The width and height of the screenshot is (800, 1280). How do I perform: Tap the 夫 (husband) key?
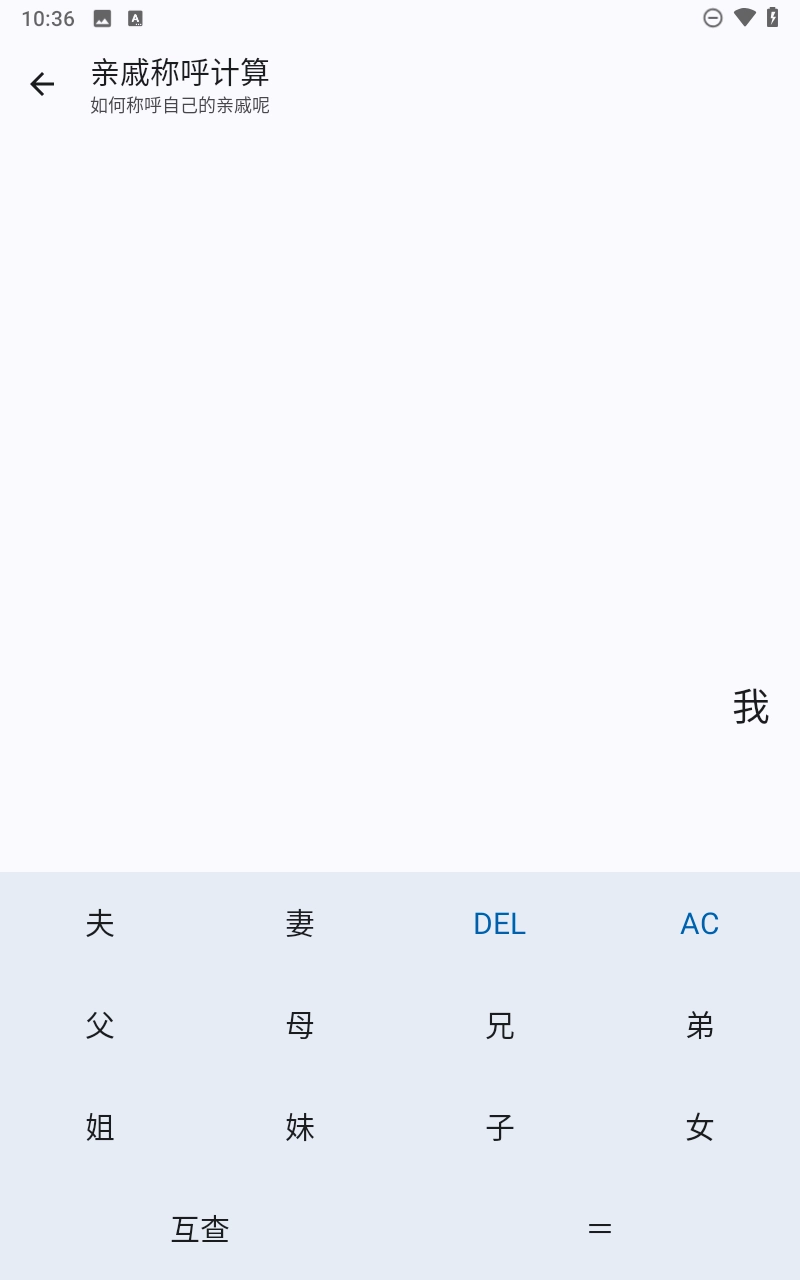(100, 923)
